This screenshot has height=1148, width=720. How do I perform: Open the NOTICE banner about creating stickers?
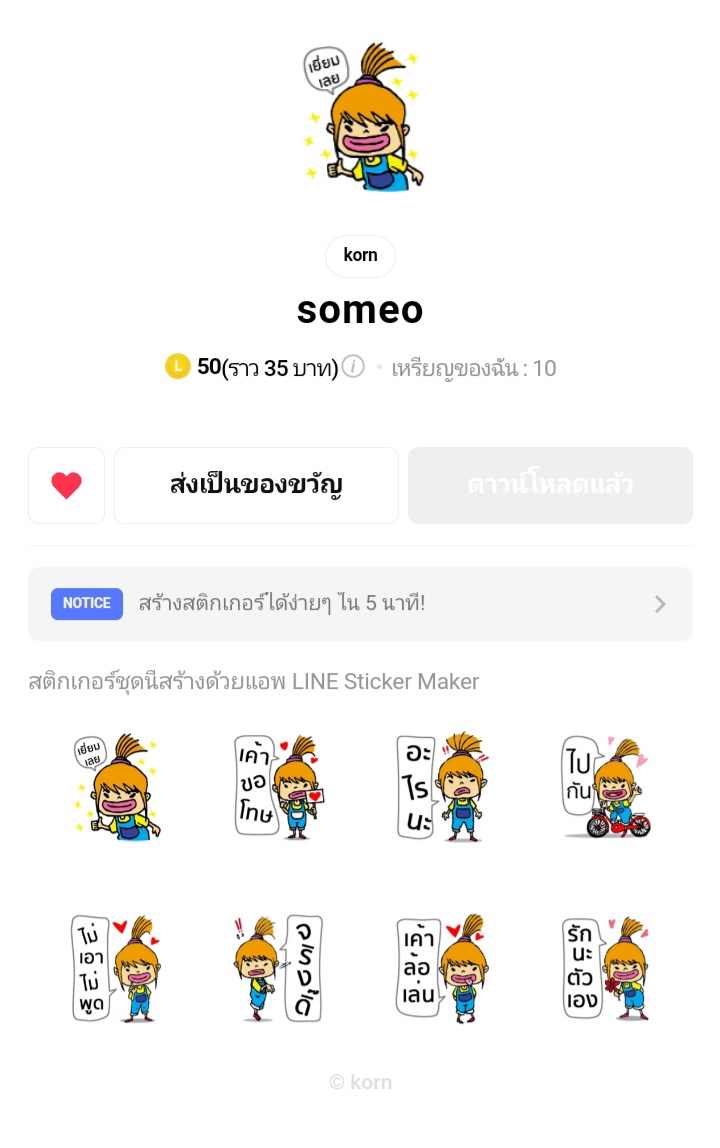pyautogui.click(x=360, y=604)
